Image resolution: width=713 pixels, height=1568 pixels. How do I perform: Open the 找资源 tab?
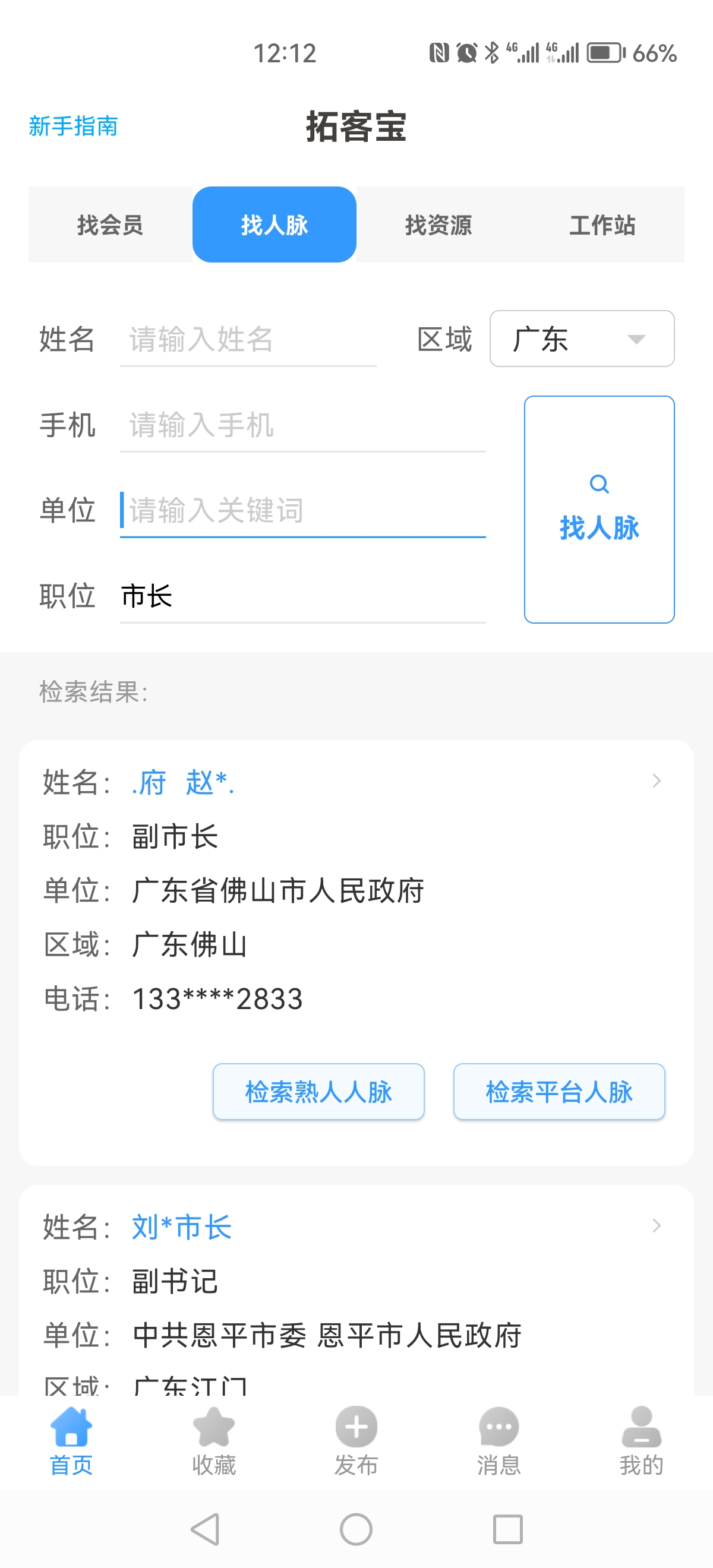(440, 225)
